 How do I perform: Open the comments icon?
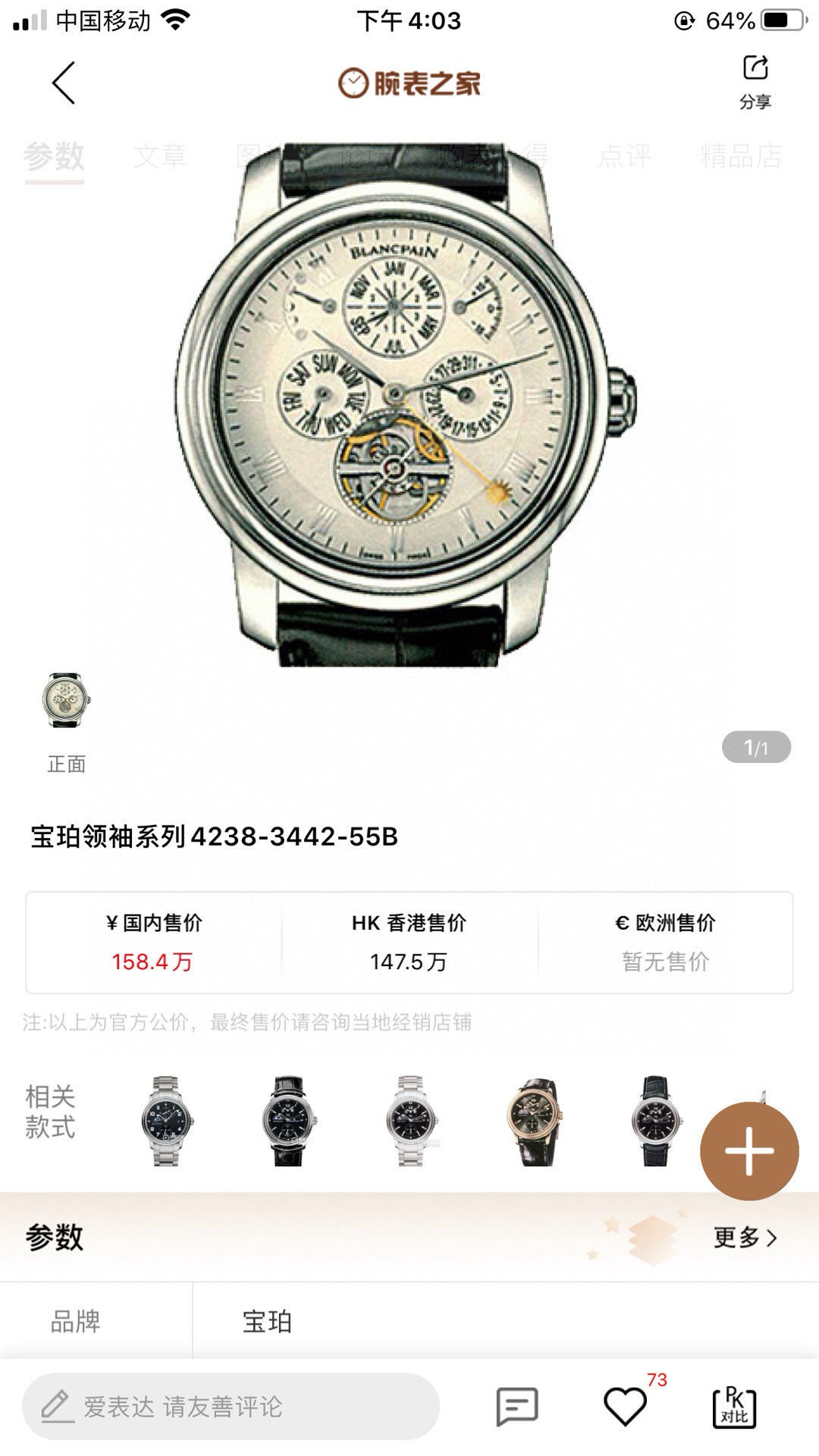click(517, 1407)
